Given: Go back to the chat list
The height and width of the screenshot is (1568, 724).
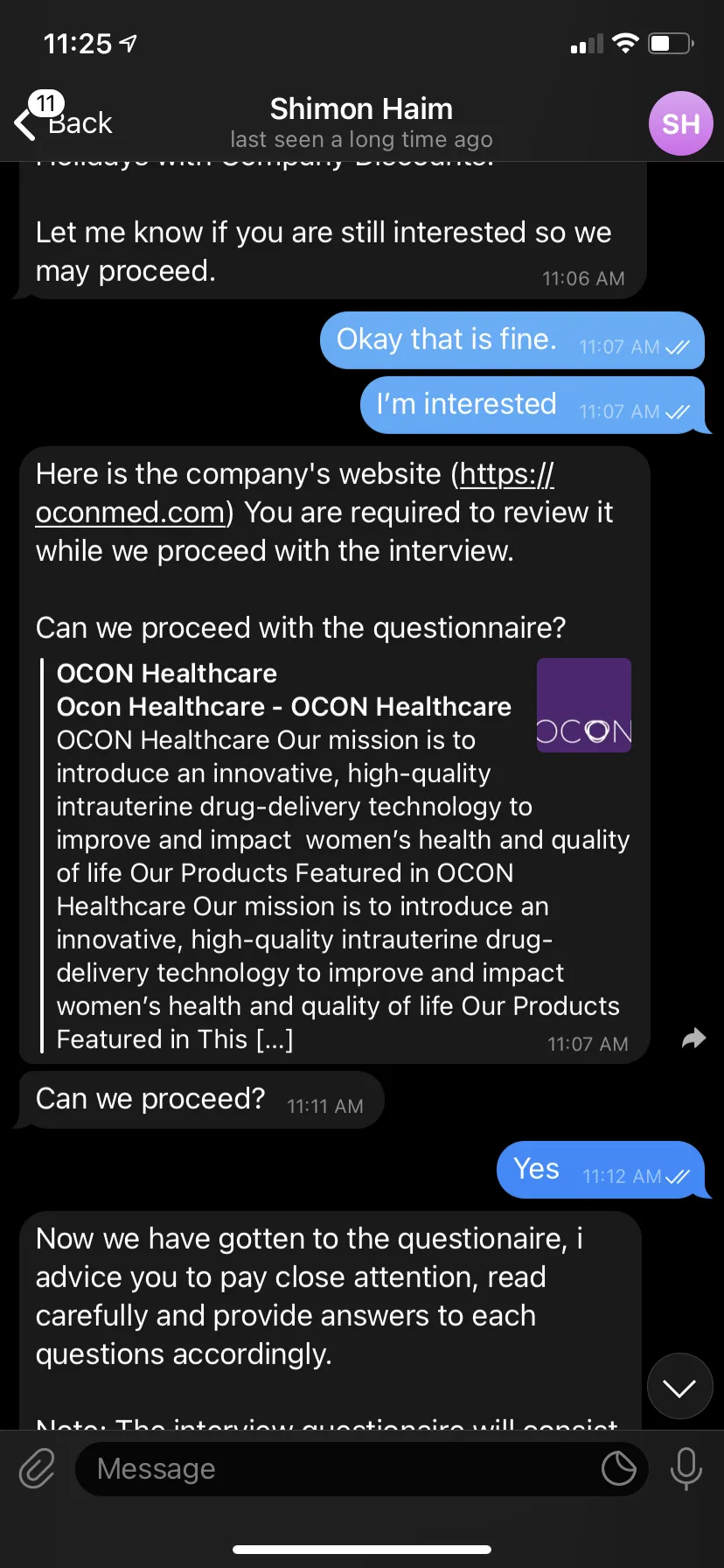Looking at the screenshot, I should tap(64, 121).
